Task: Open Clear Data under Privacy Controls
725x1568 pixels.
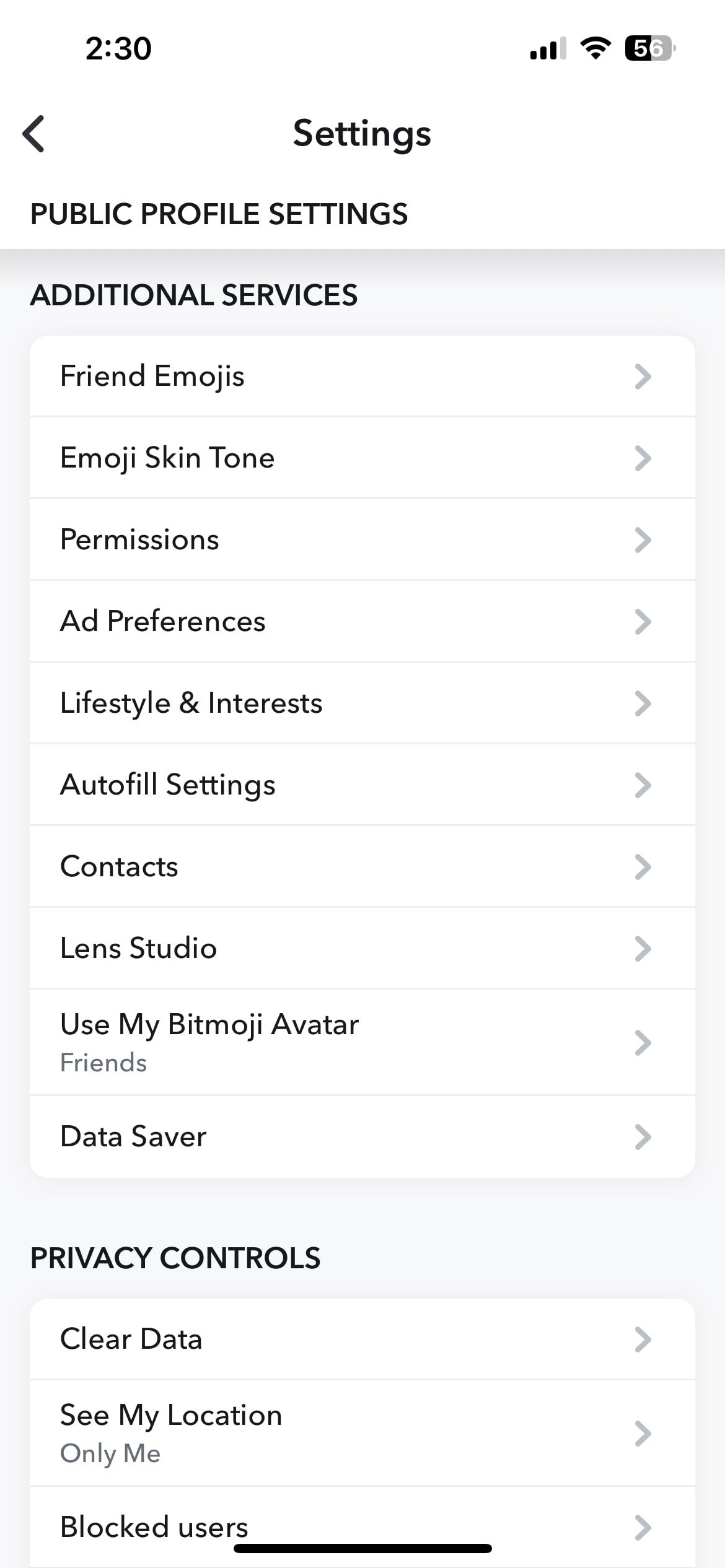Action: [362, 1339]
